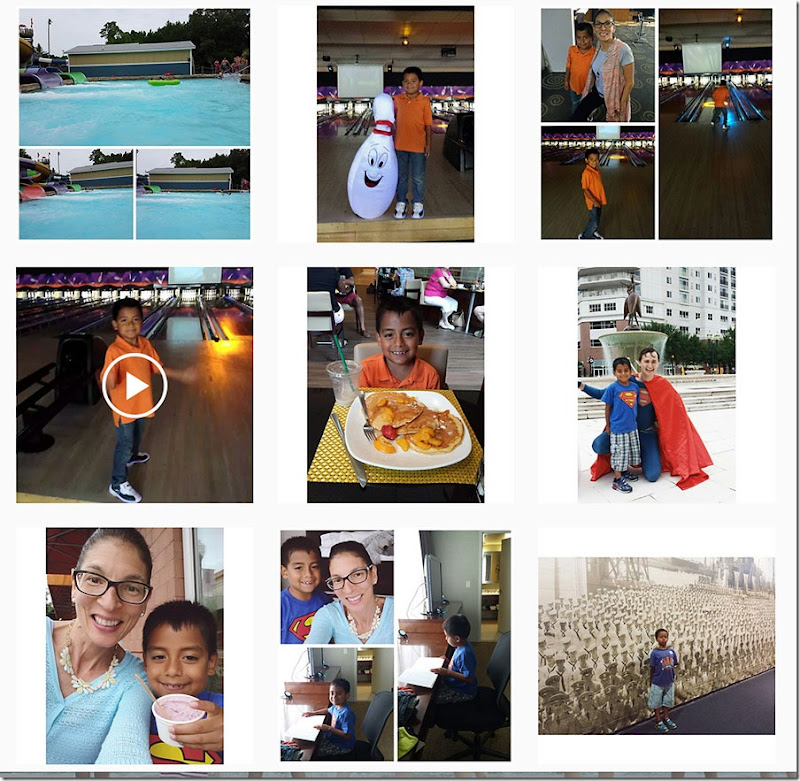This screenshot has height=781, width=800.
Task: Open the water park pool collage
Action: pyautogui.click(x=134, y=123)
